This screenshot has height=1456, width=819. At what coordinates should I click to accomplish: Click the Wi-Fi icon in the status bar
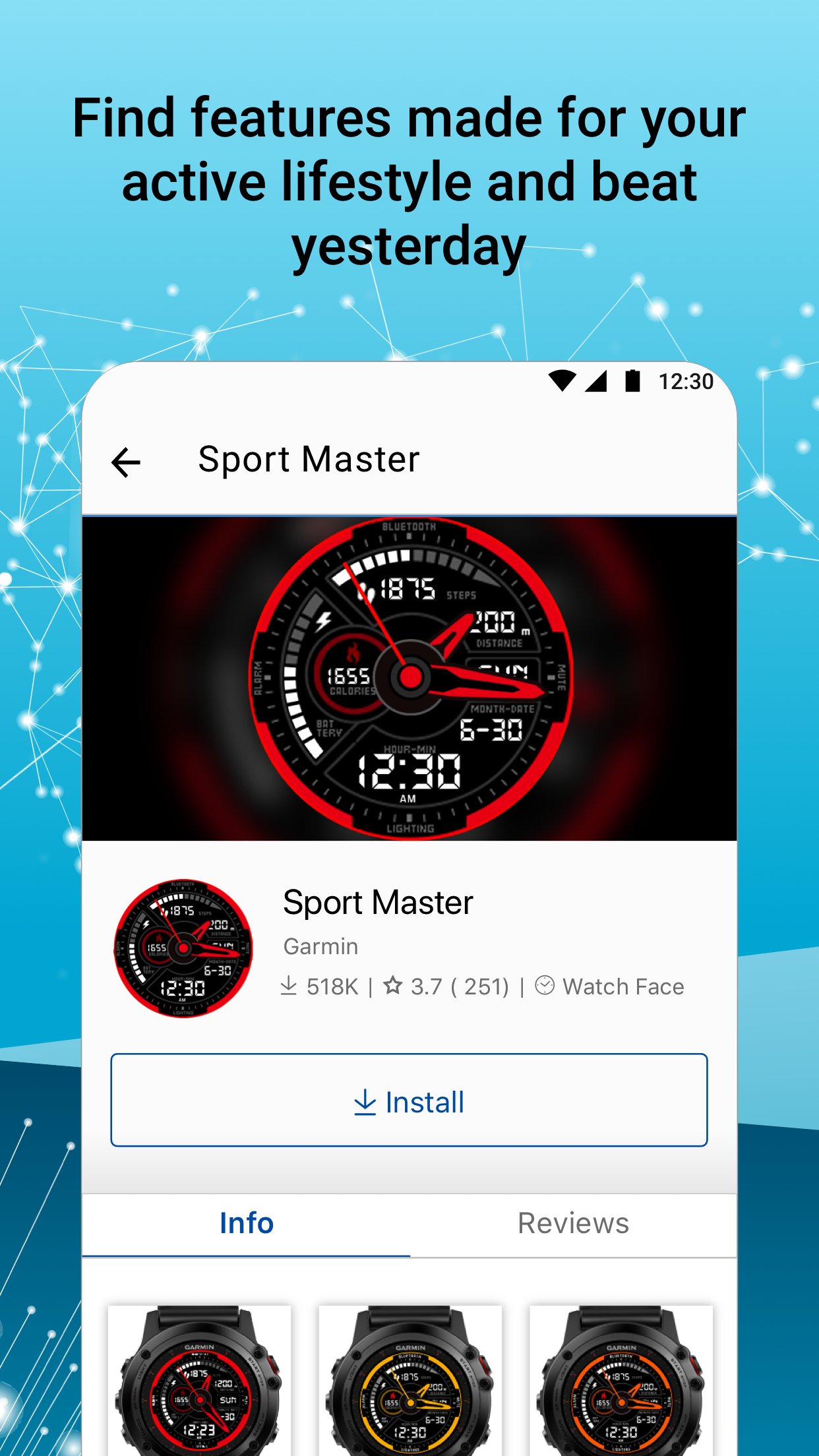[x=561, y=381]
